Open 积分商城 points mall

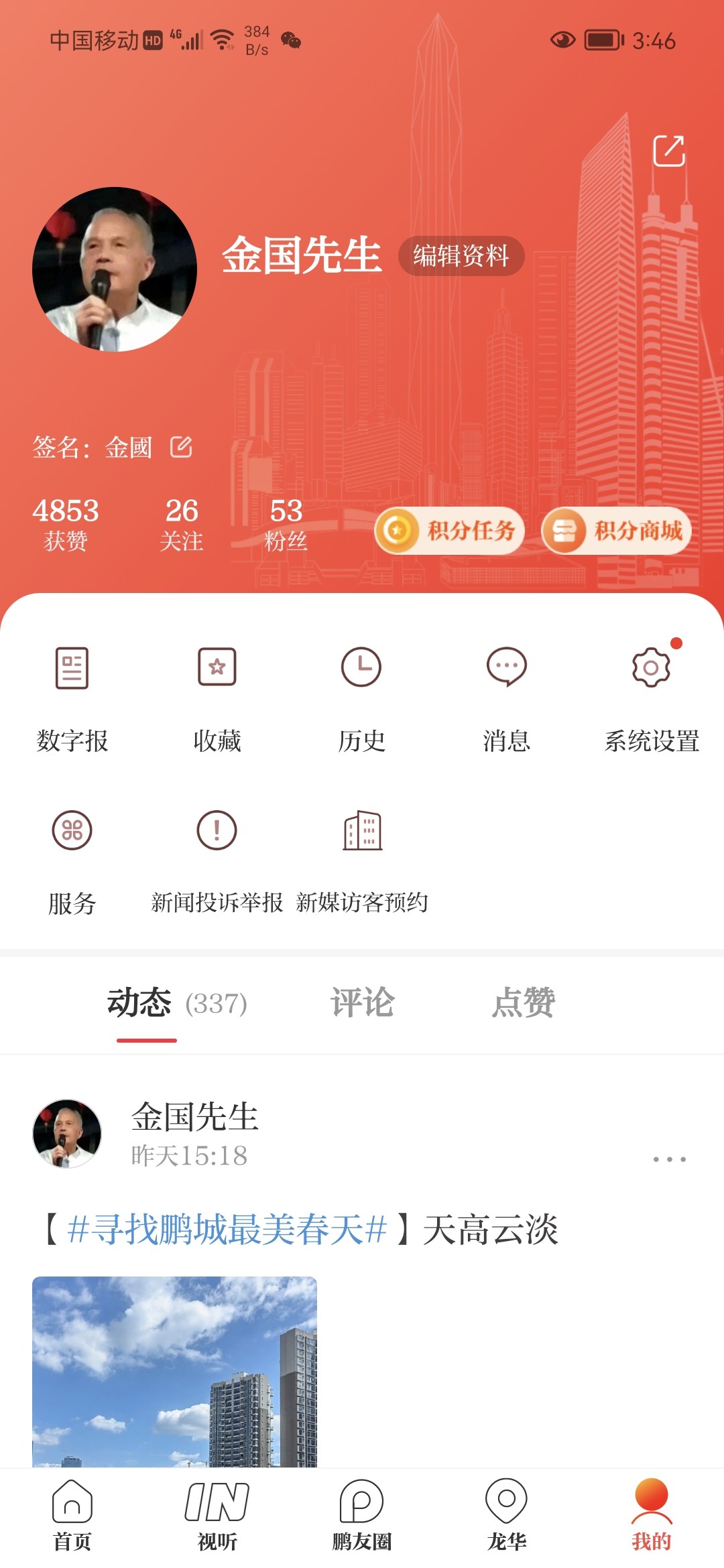click(x=616, y=531)
